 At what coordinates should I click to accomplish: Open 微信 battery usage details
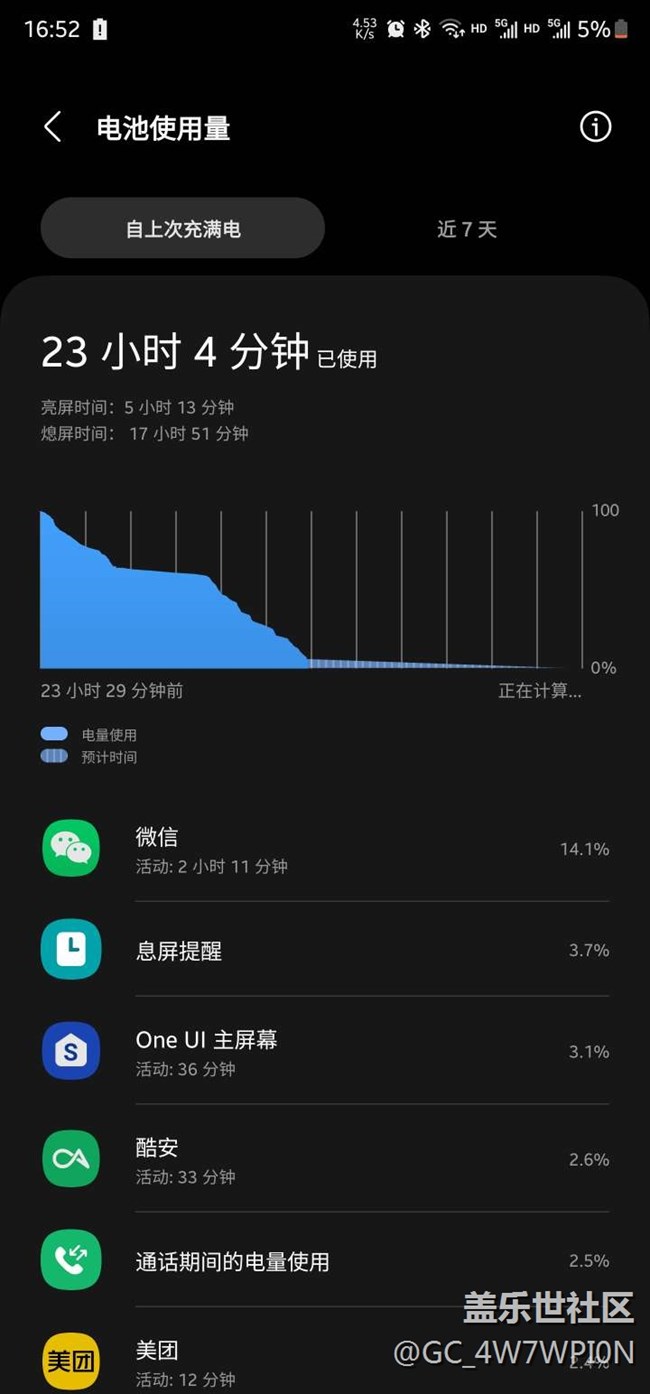324,850
